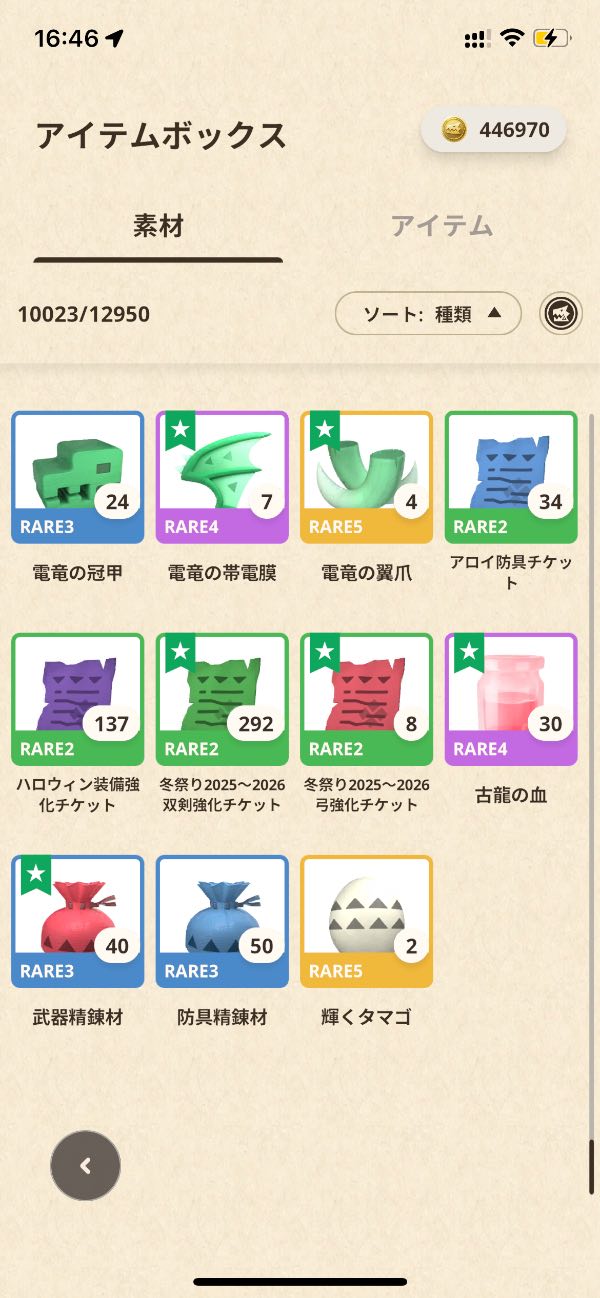Tap the 446970 coin balance pill
The width and height of the screenshot is (600, 1298).
(494, 130)
